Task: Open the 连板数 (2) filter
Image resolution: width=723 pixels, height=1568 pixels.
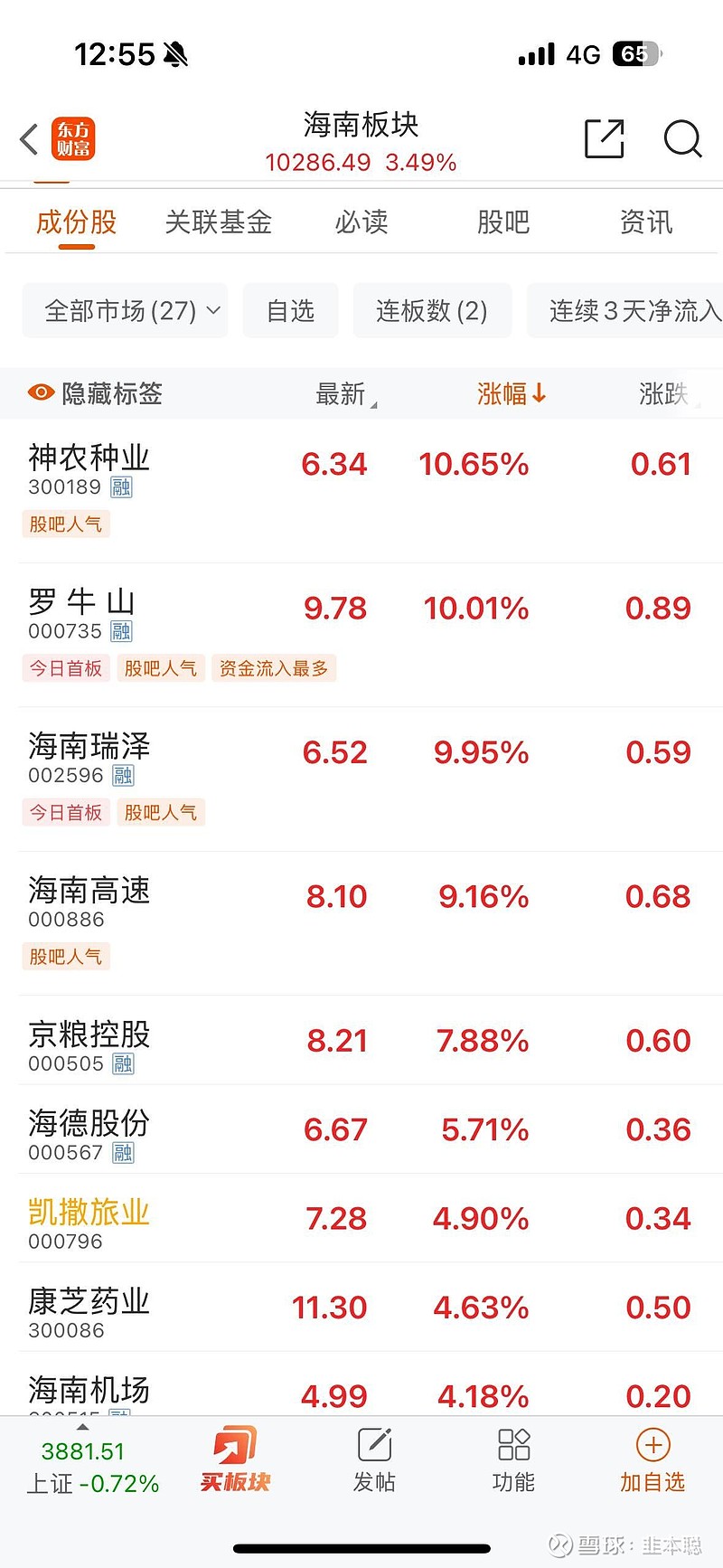Action: coord(432,310)
